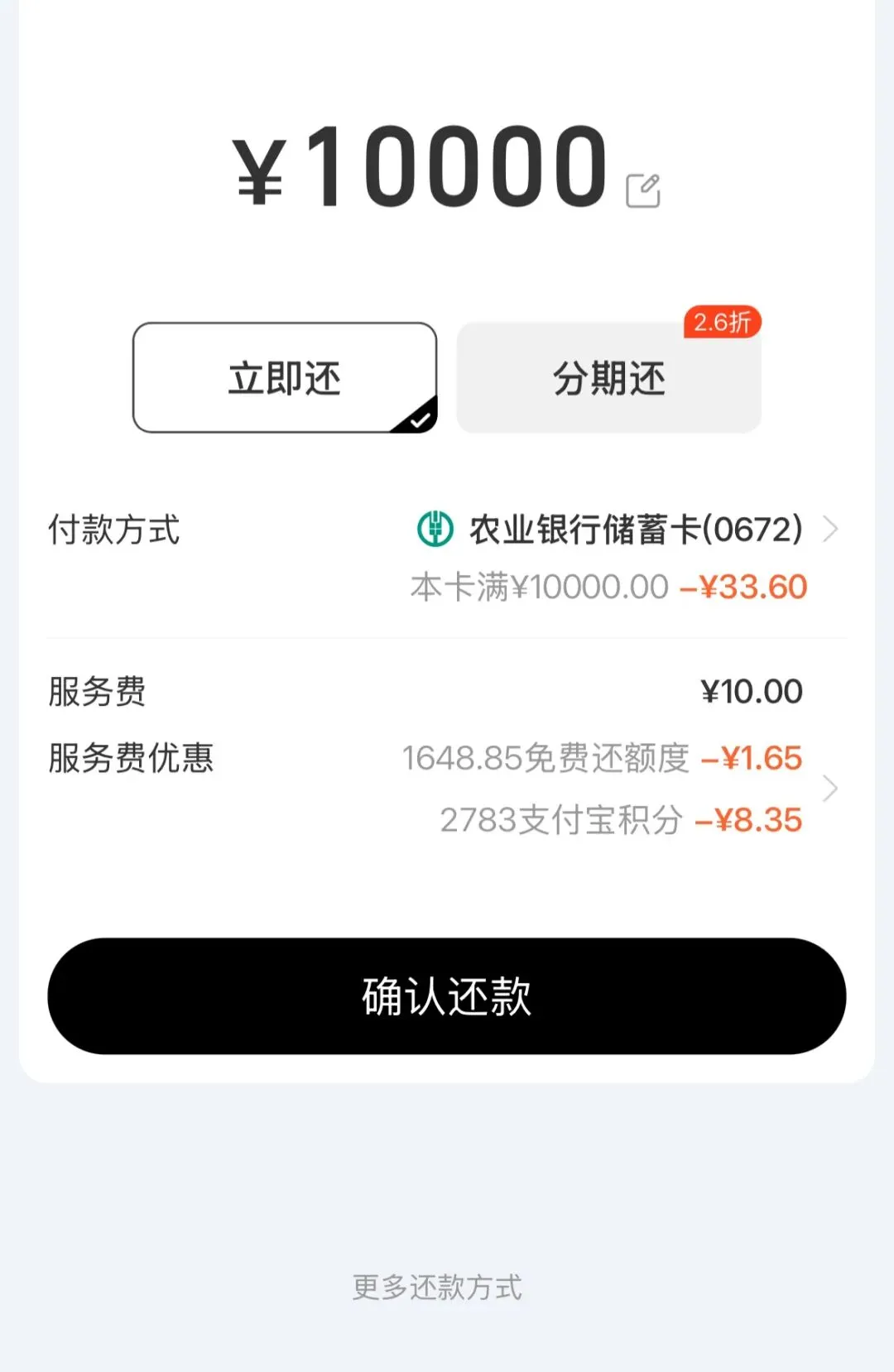The image size is (894, 1372).
Task: Open the 服务费优惠 discount details
Action: [x=447, y=789]
